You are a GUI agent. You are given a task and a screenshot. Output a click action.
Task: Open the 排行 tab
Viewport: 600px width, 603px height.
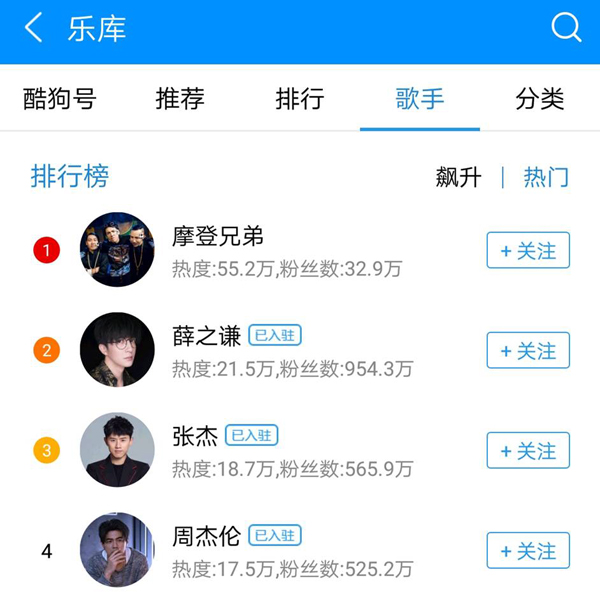[300, 99]
